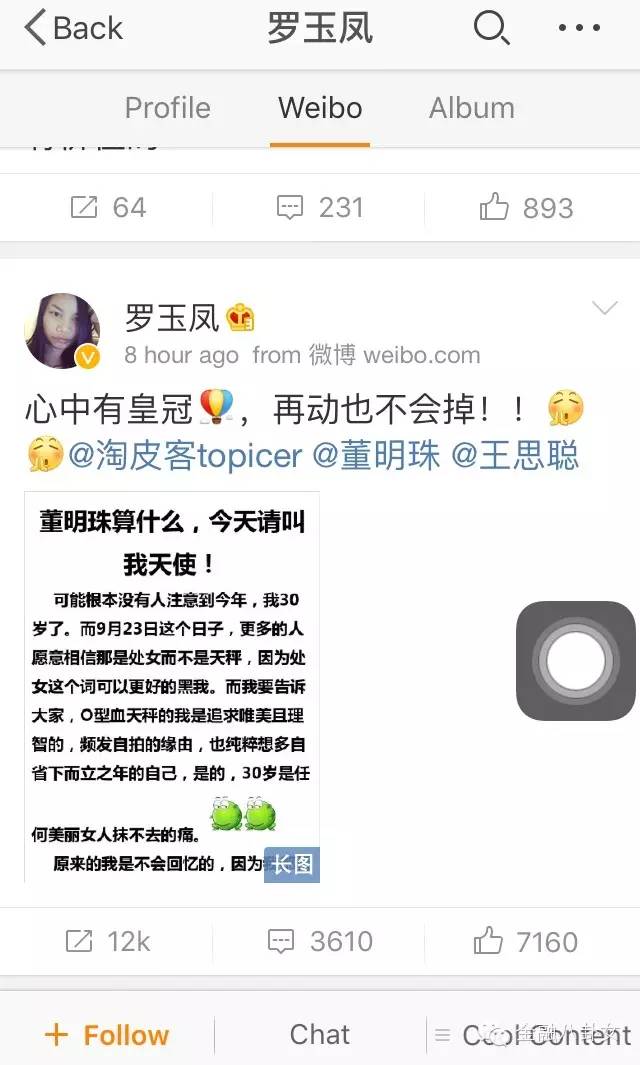
Task: Follow 罗玉凤 with the Follow button
Action: 107,1035
